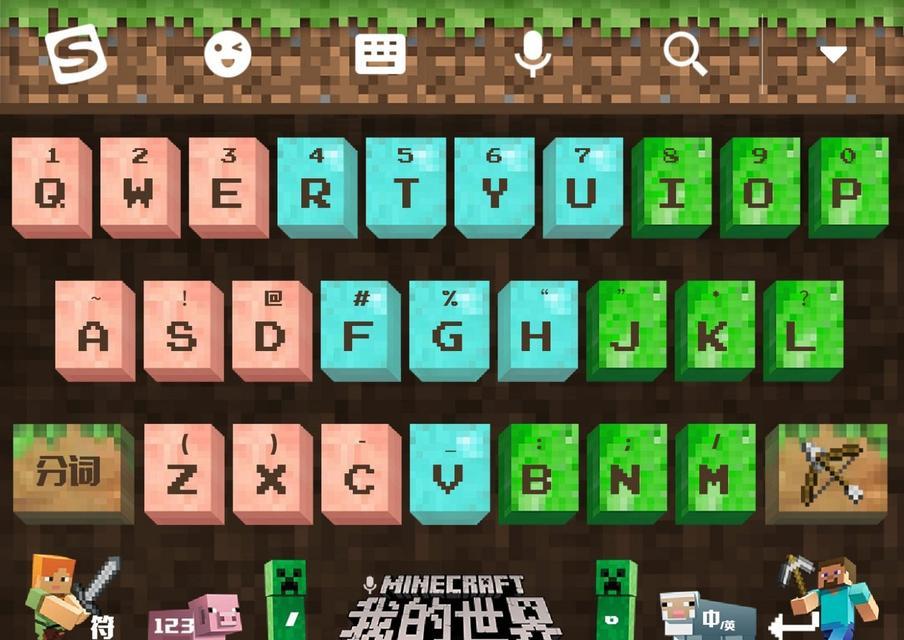Tap the 分词 word segmentation key
The width and height of the screenshot is (904, 640).
pos(71,473)
